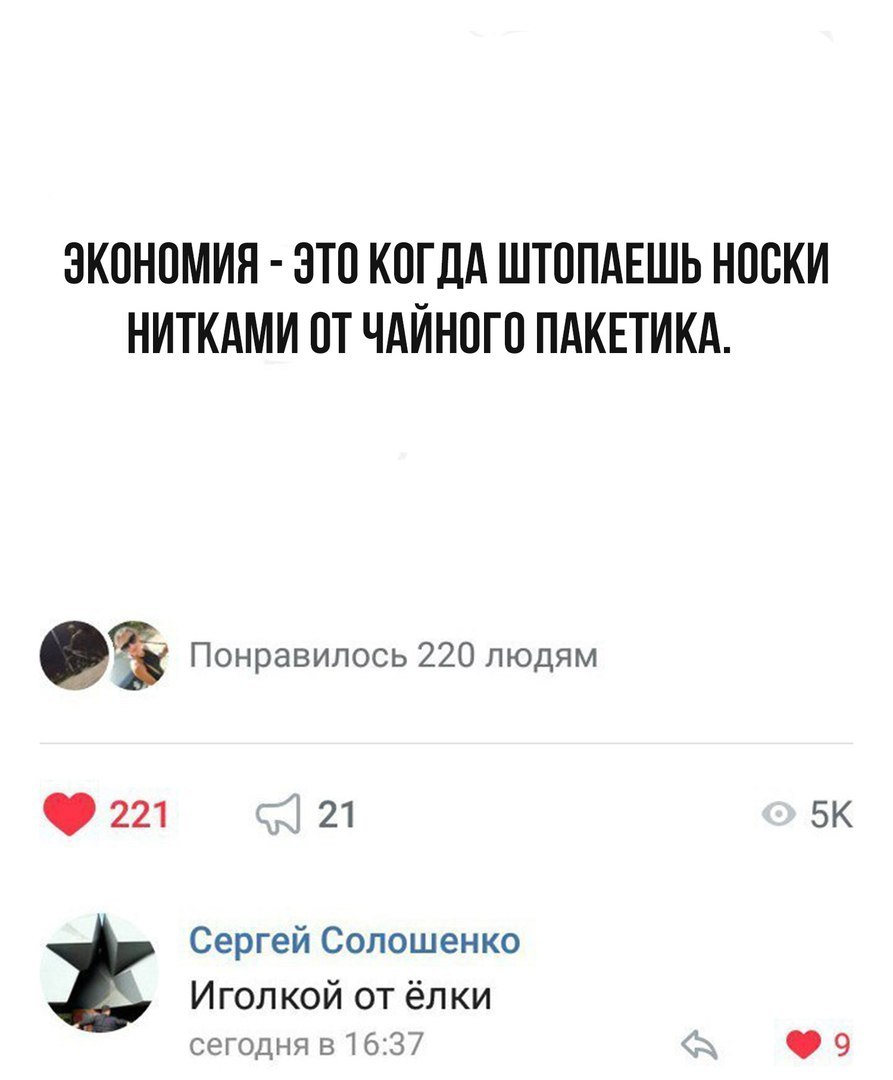
Task: Open Сергей Солошенко's profile name
Action: (x=355, y=942)
